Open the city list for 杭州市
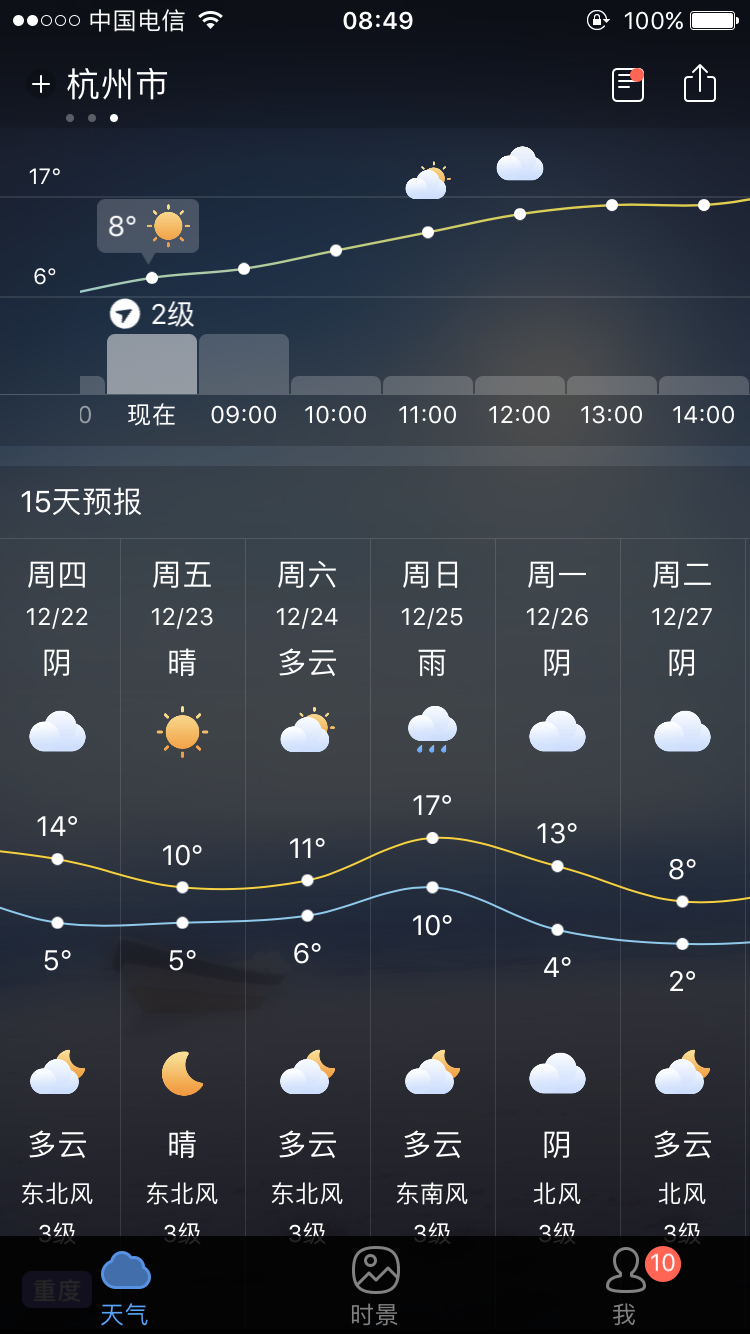750x1334 pixels. tap(117, 85)
